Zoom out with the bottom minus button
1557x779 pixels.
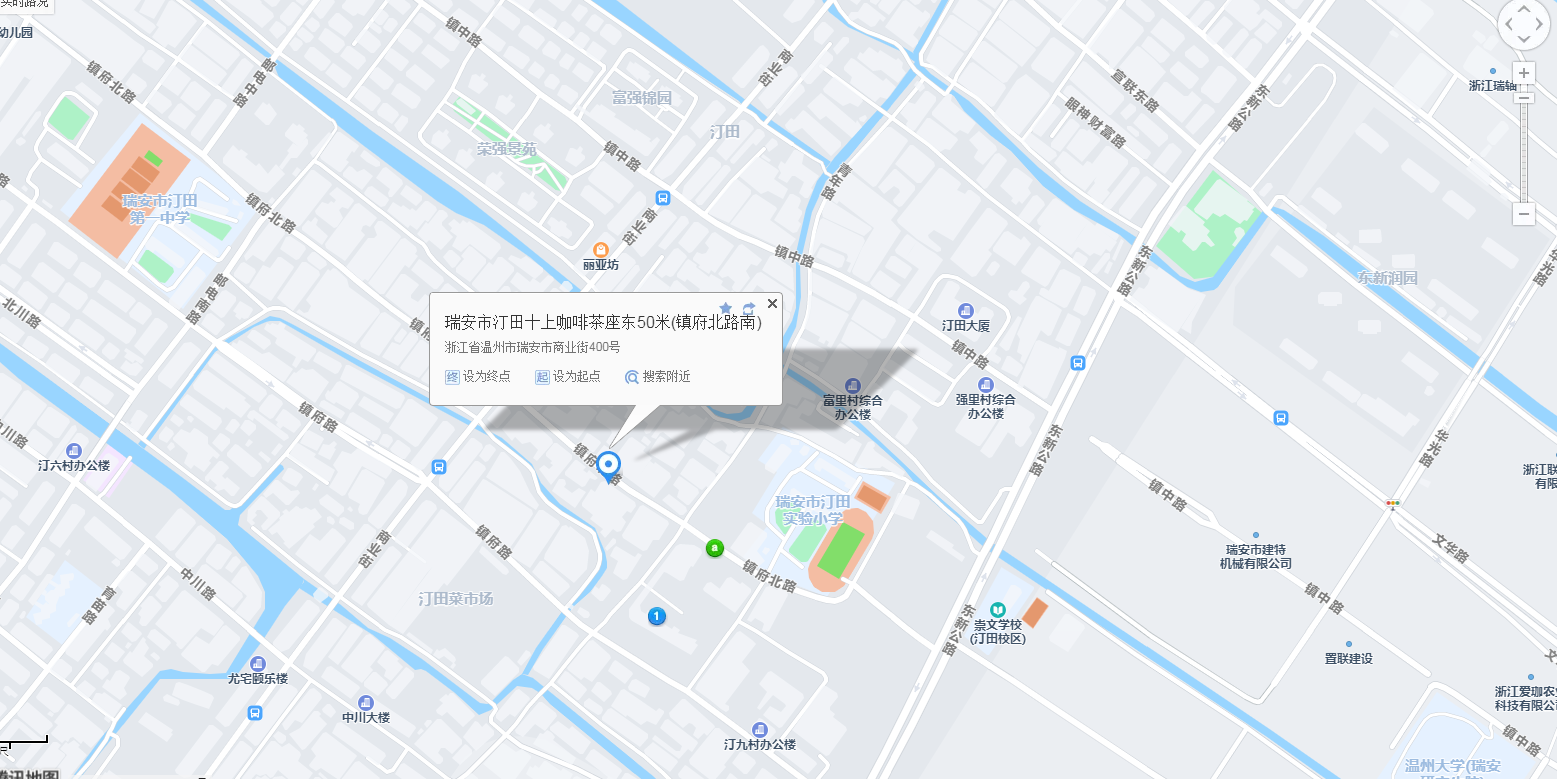(x=1523, y=214)
